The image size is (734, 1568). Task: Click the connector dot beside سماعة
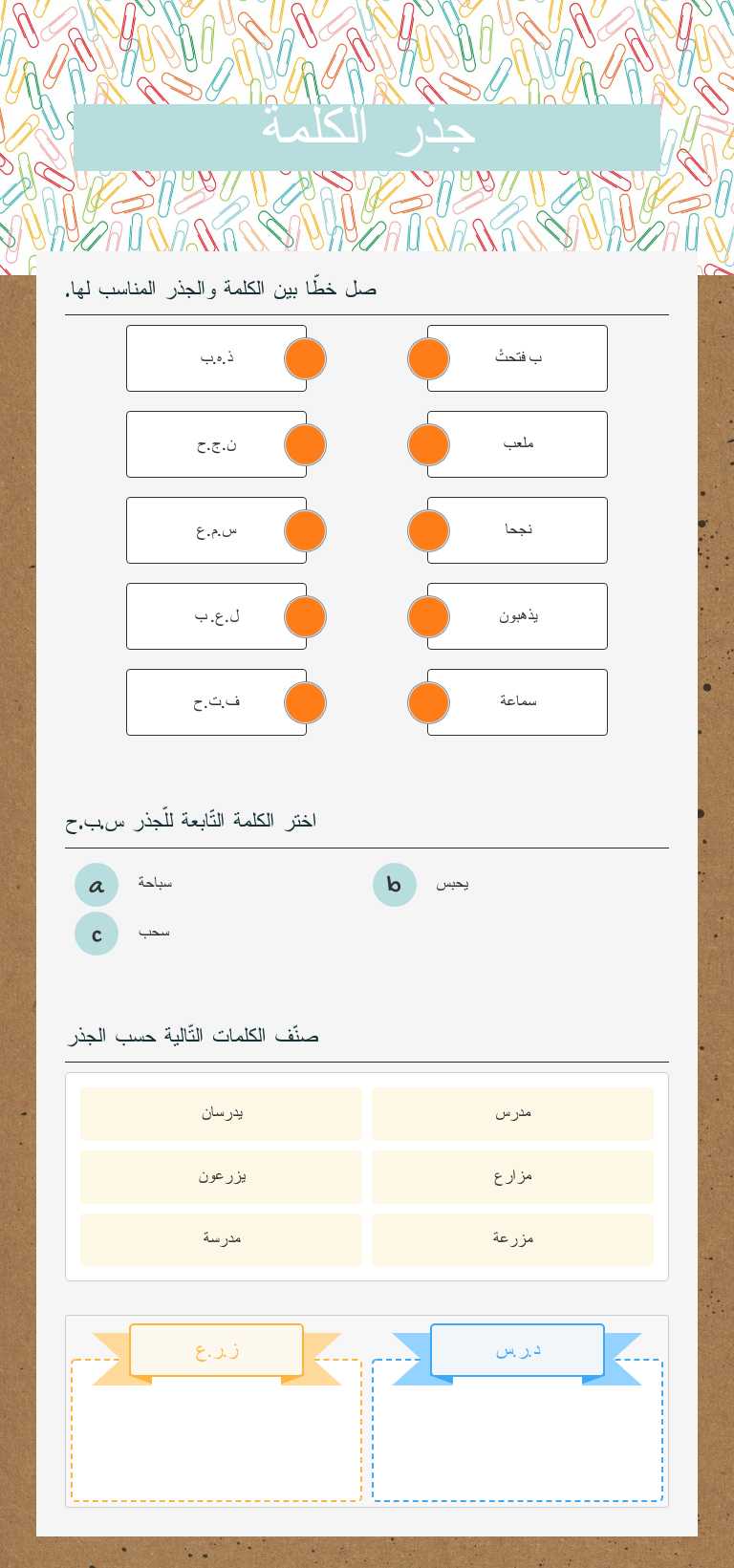428,702
